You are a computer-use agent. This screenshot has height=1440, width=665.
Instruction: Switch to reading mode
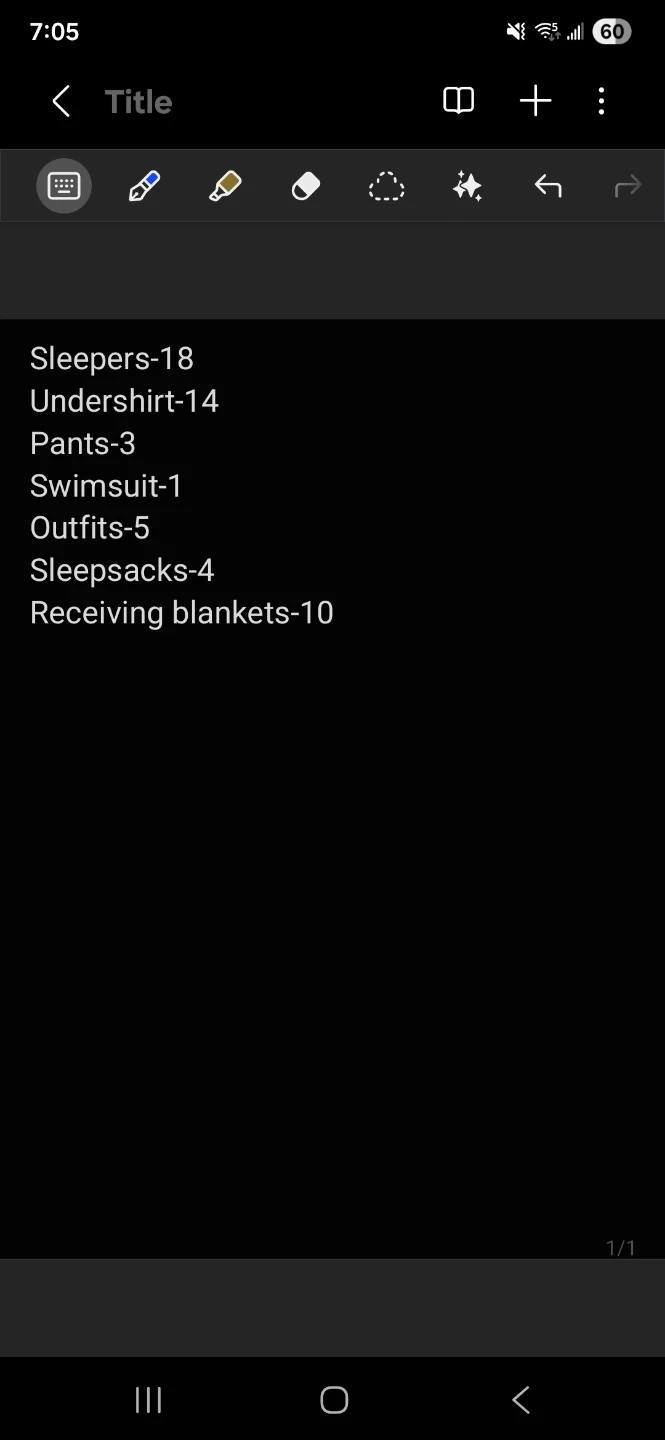coord(458,101)
